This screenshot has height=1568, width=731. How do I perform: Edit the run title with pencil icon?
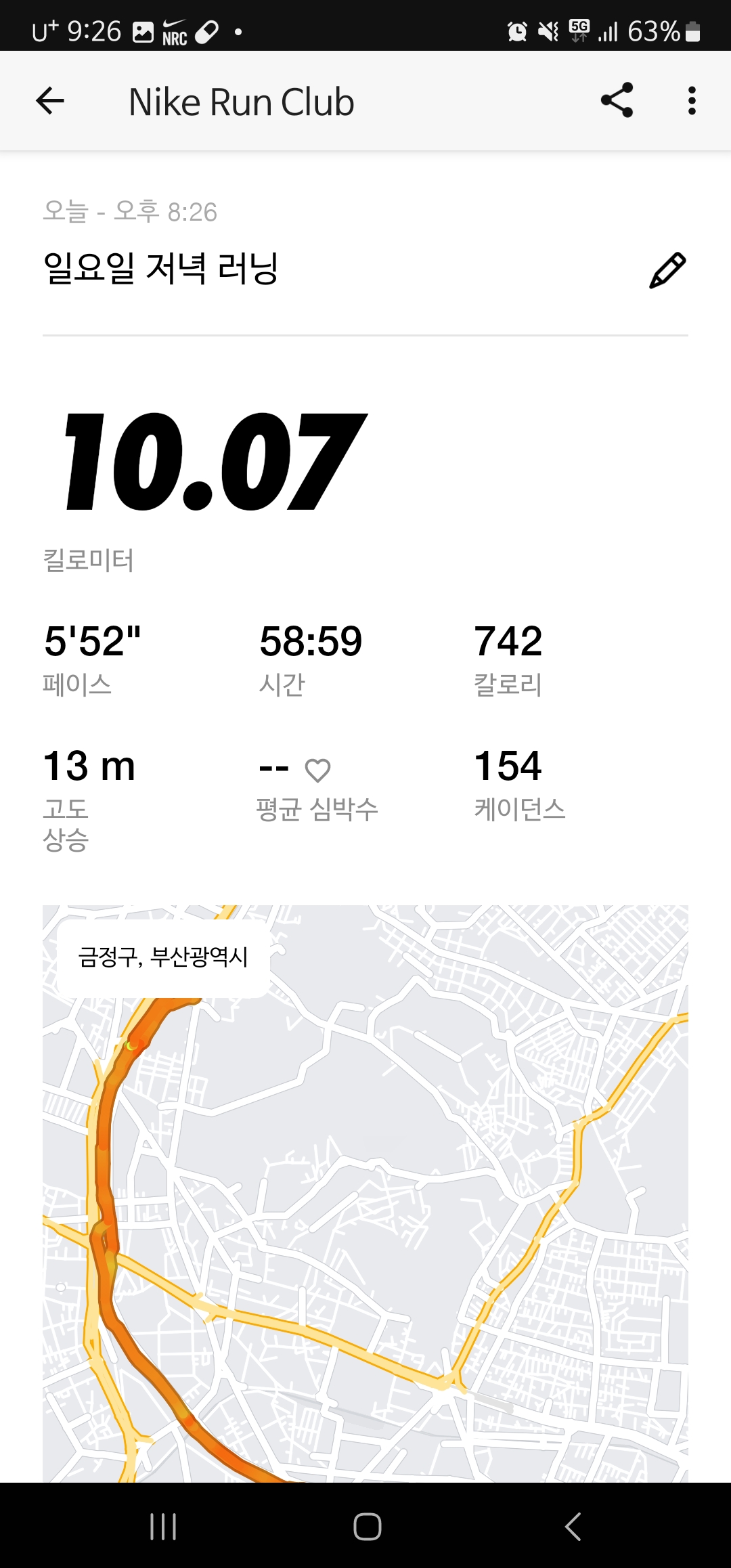click(667, 270)
